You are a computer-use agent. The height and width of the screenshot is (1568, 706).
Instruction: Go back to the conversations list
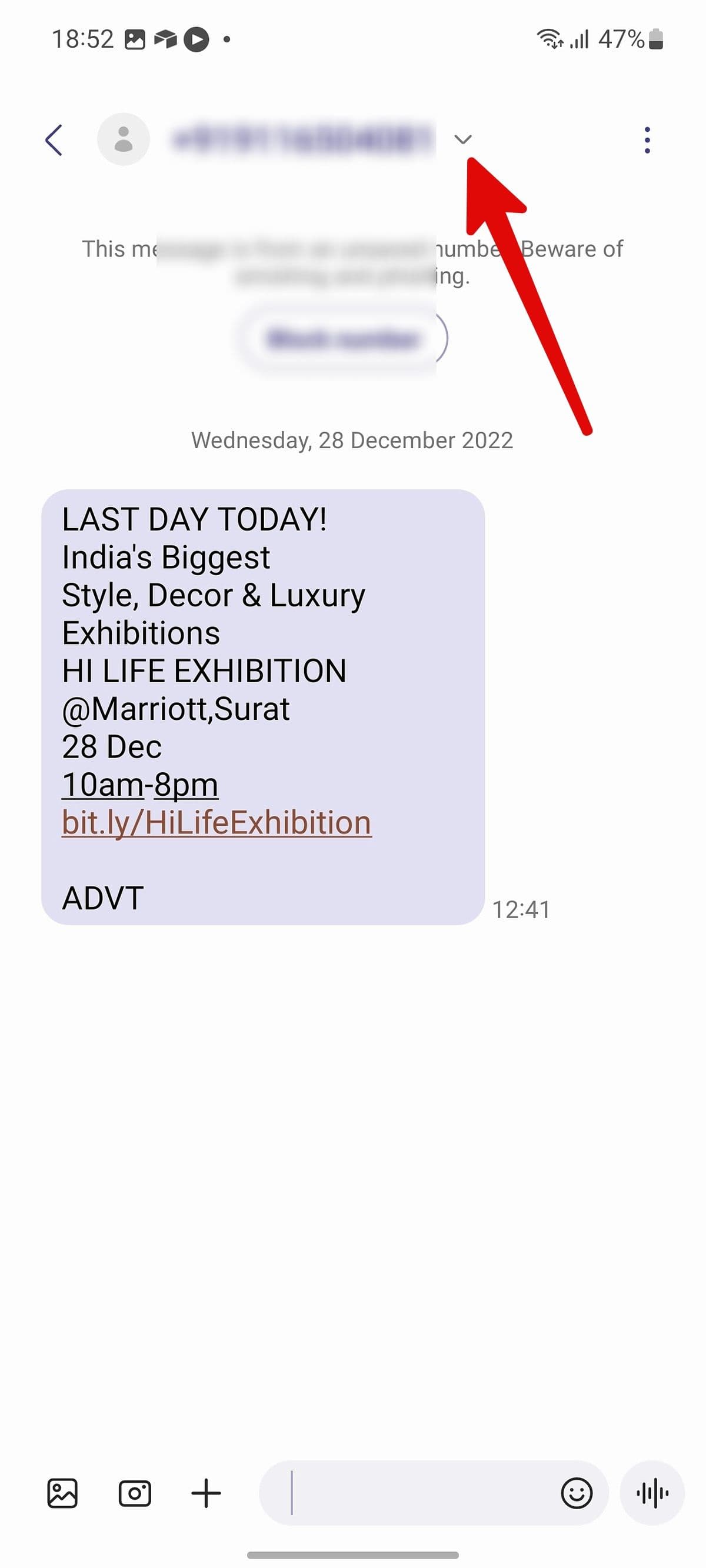[54, 140]
